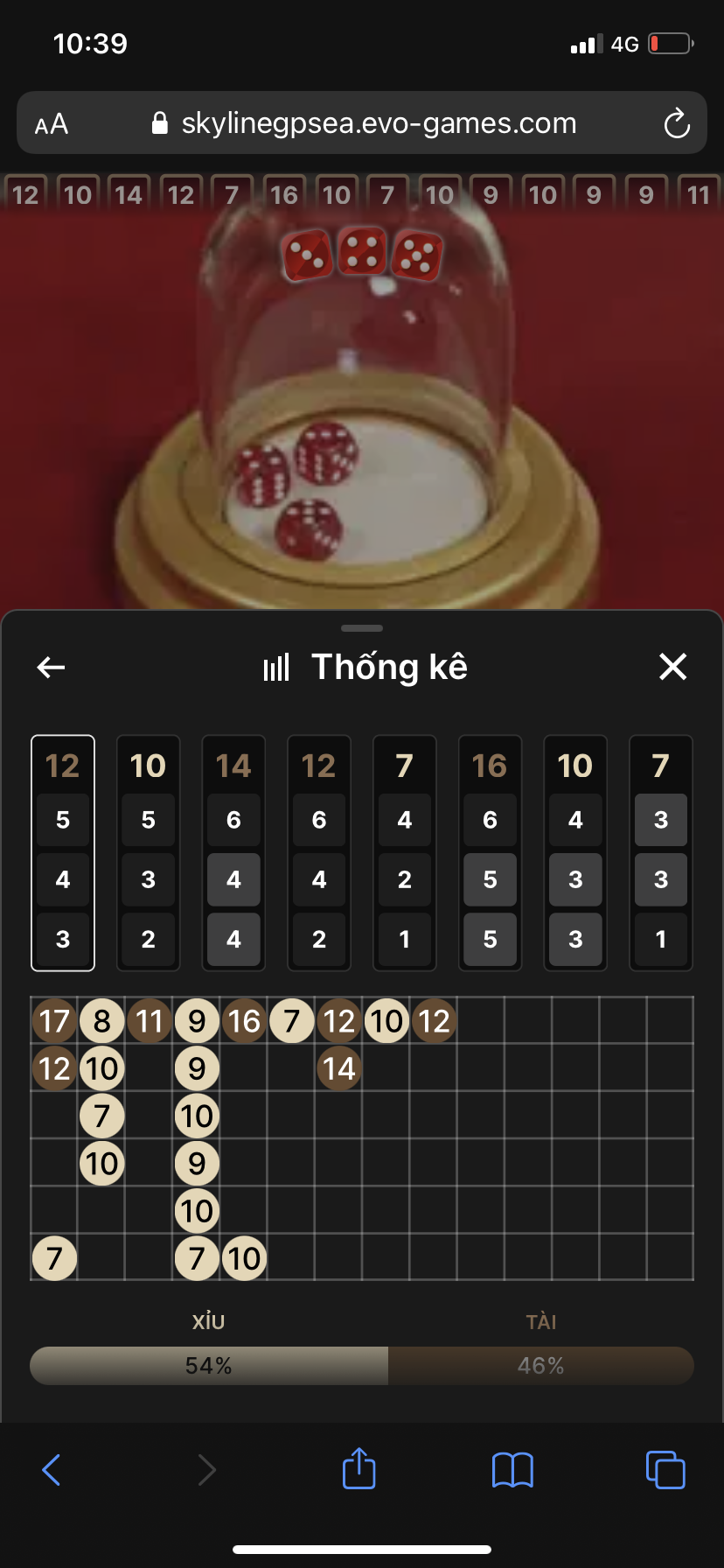Select the 12 result card with 5-4-3
The image size is (724, 1568).
click(63, 853)
